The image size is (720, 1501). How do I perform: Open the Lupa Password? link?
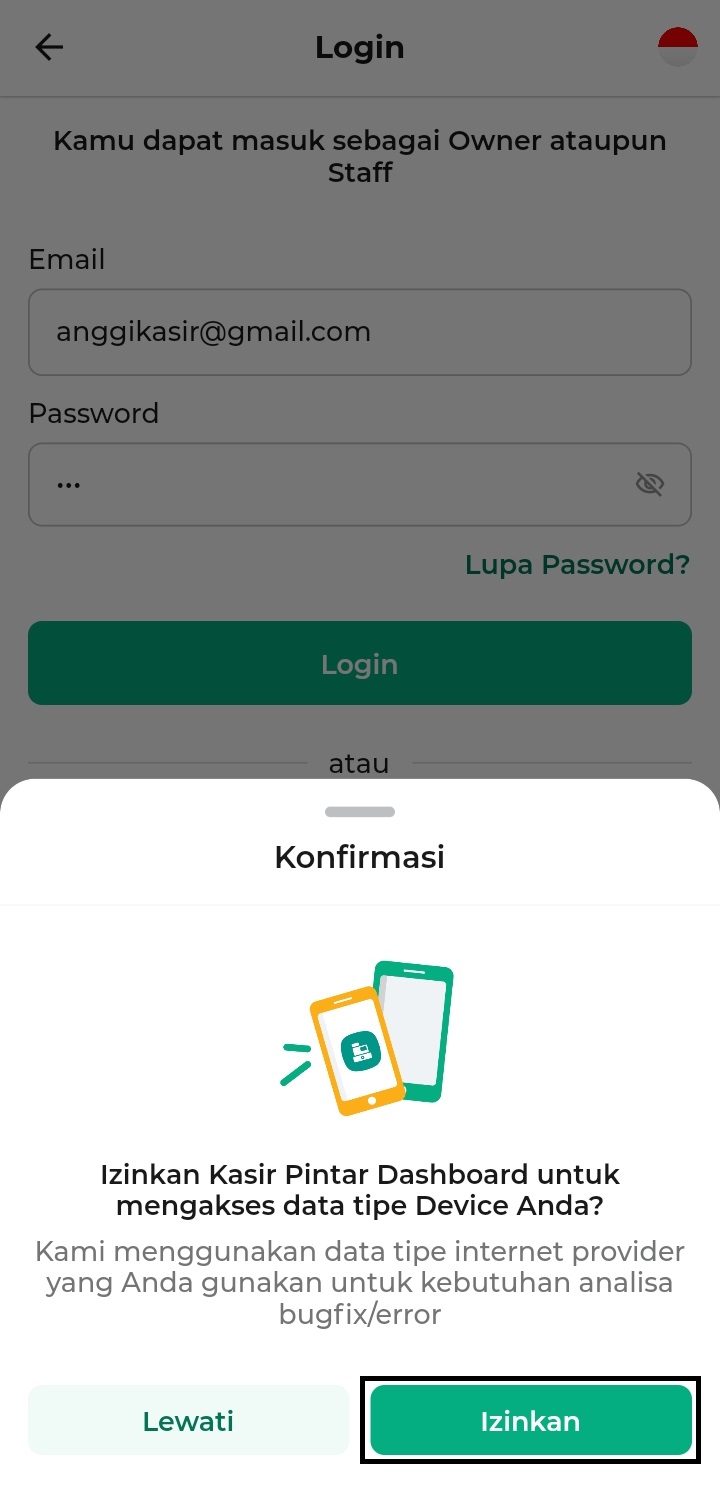click(x=577, y=565)
